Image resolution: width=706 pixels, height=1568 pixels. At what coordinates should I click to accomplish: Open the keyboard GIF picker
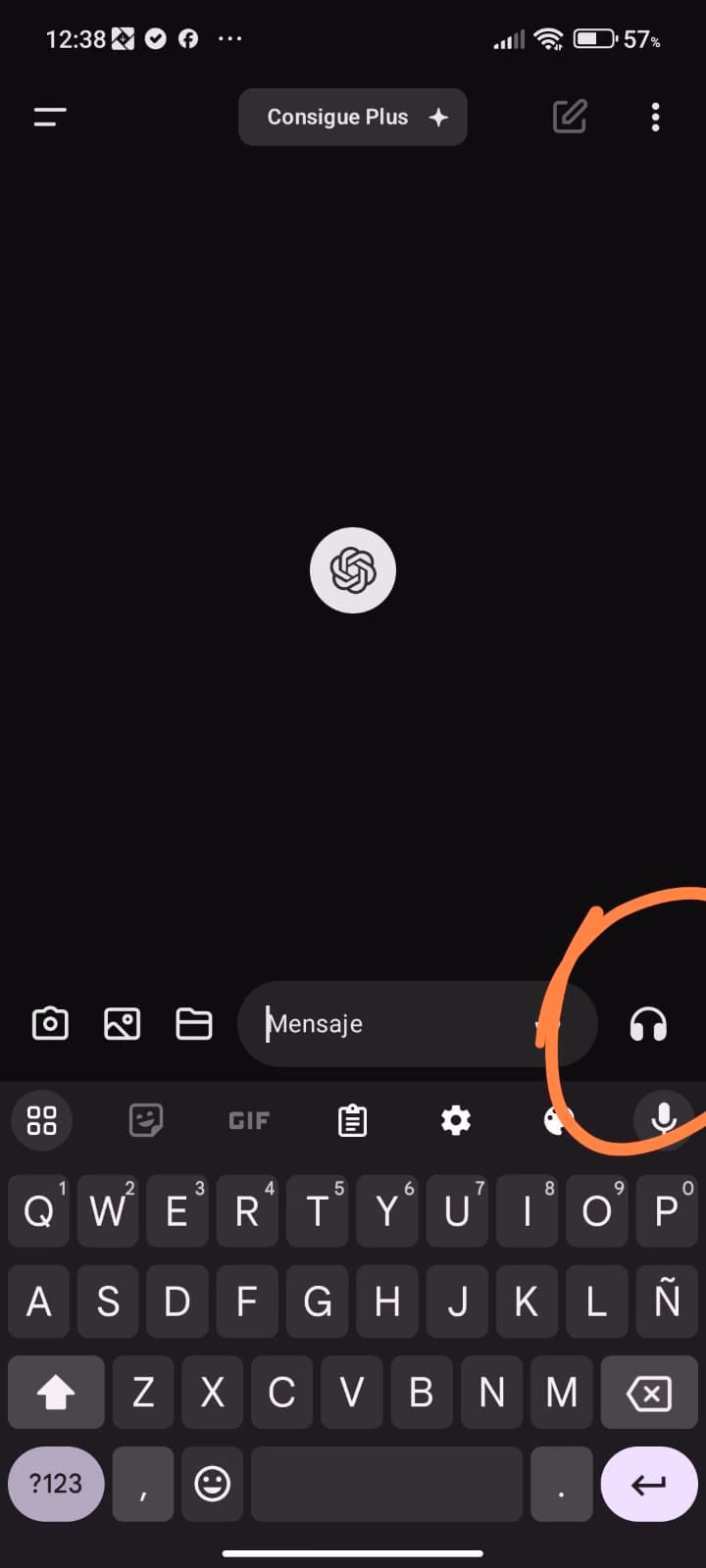[249, 1120]
